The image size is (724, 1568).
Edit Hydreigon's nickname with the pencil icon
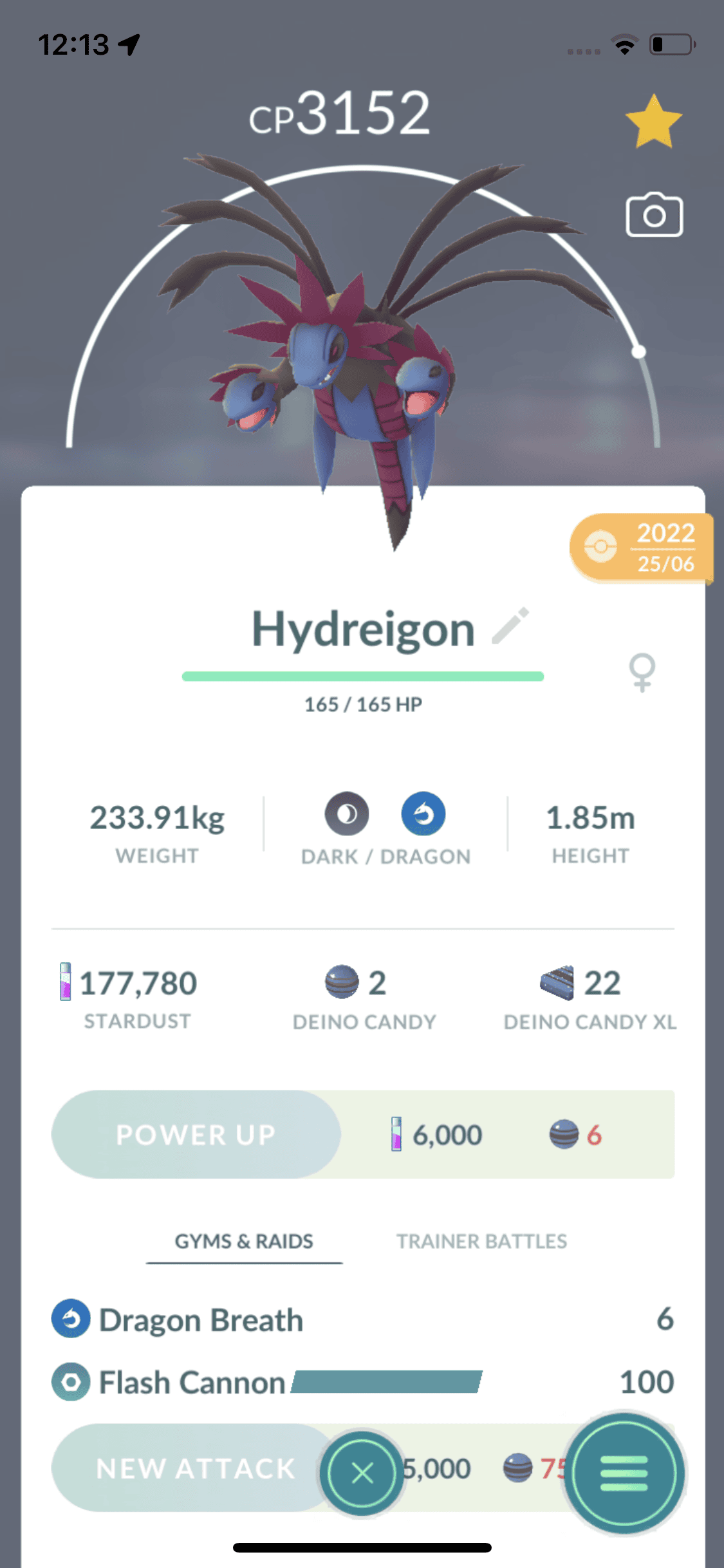tap(510, 626)
